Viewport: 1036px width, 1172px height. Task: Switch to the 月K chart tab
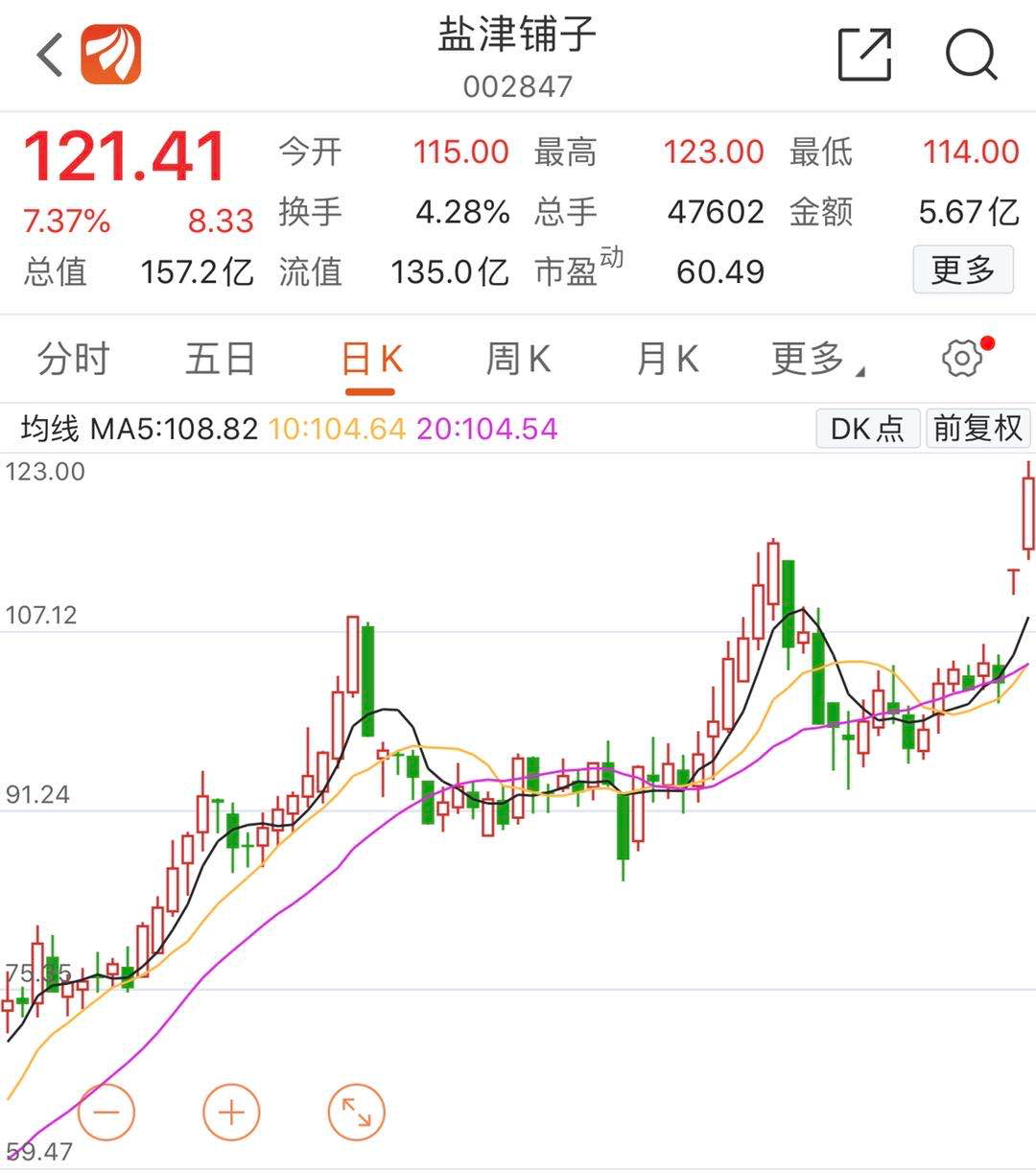[x=668, y=360]
